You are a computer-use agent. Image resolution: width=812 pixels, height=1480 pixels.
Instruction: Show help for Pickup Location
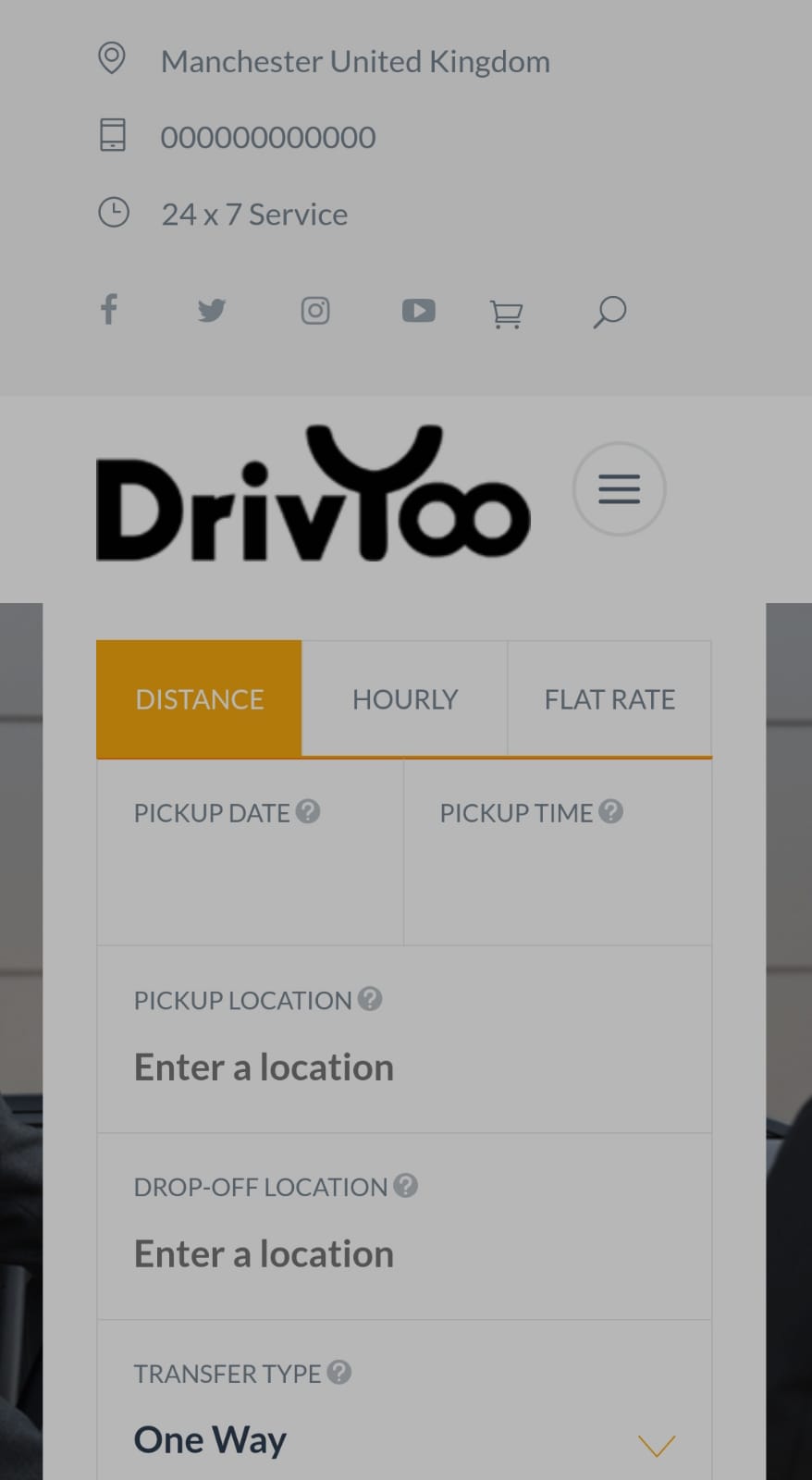click(370, 998)
